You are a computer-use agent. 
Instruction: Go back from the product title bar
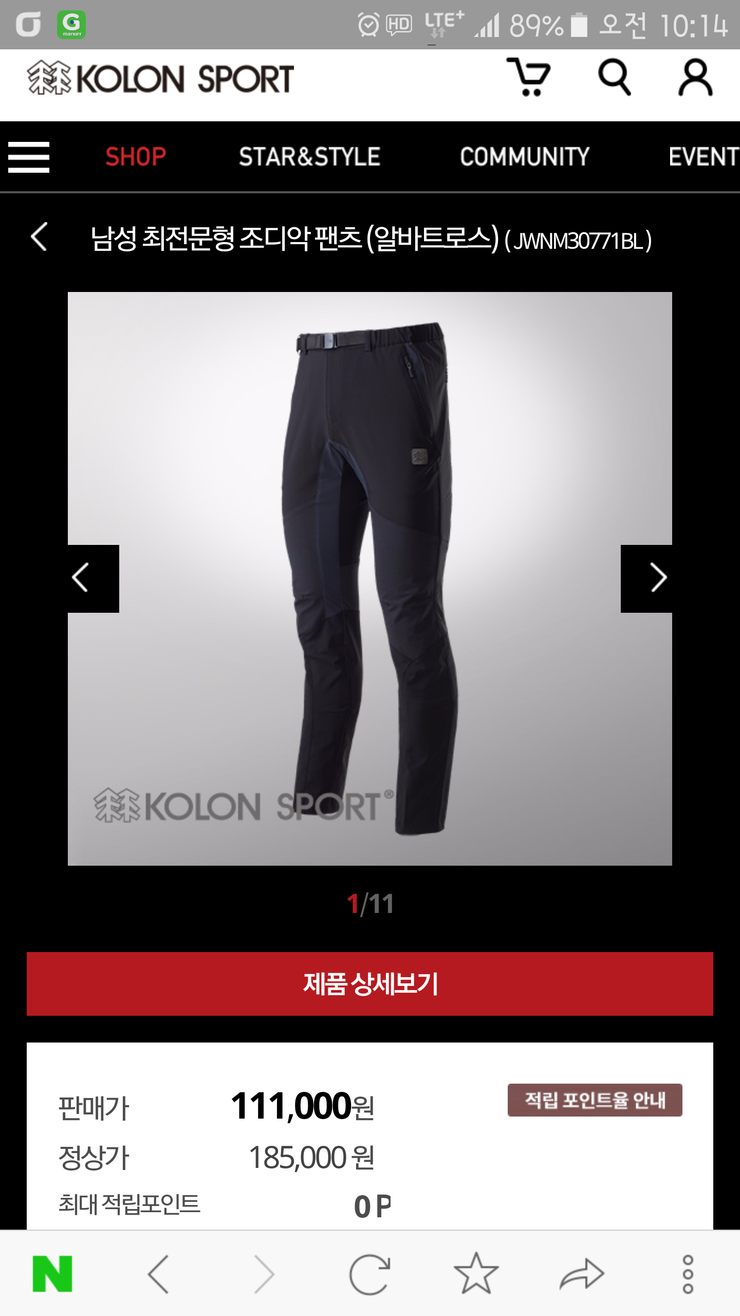[x=39, y=237]
